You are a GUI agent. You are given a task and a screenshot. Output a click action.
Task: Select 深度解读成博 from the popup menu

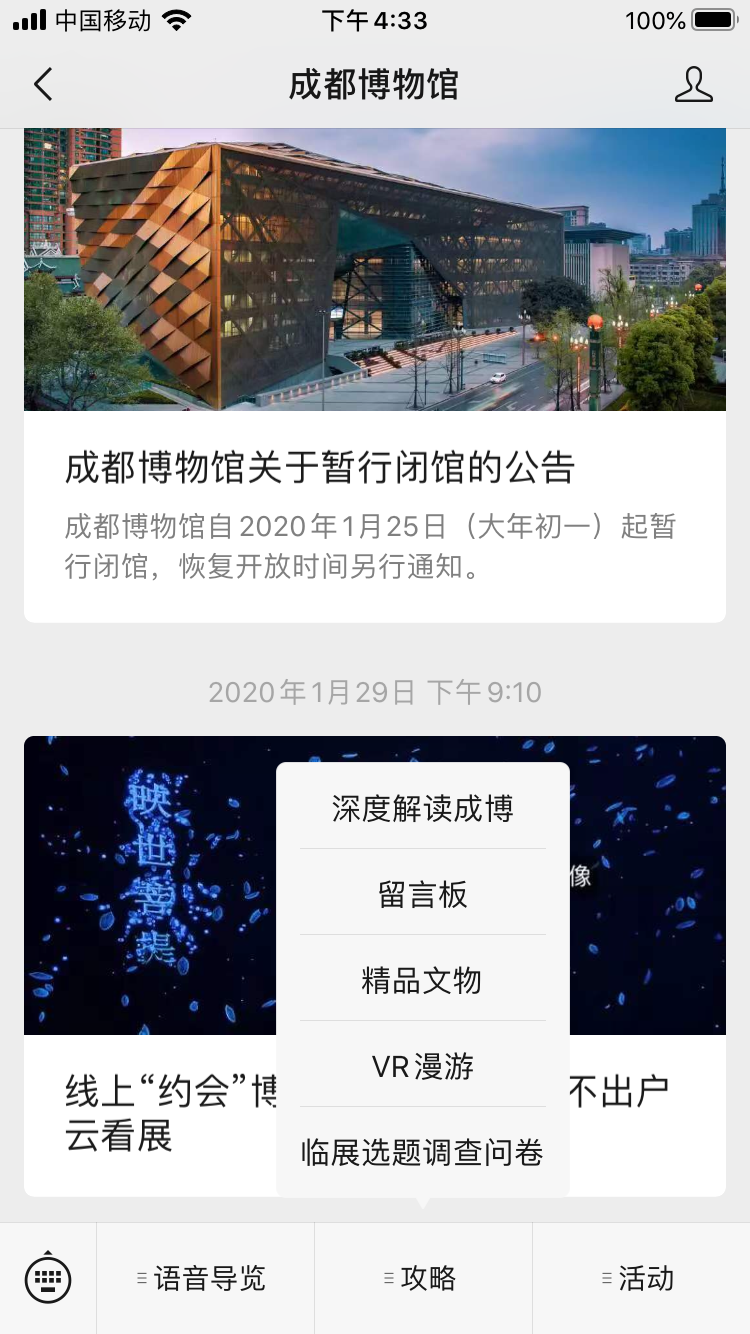click(x=423, y=808)
